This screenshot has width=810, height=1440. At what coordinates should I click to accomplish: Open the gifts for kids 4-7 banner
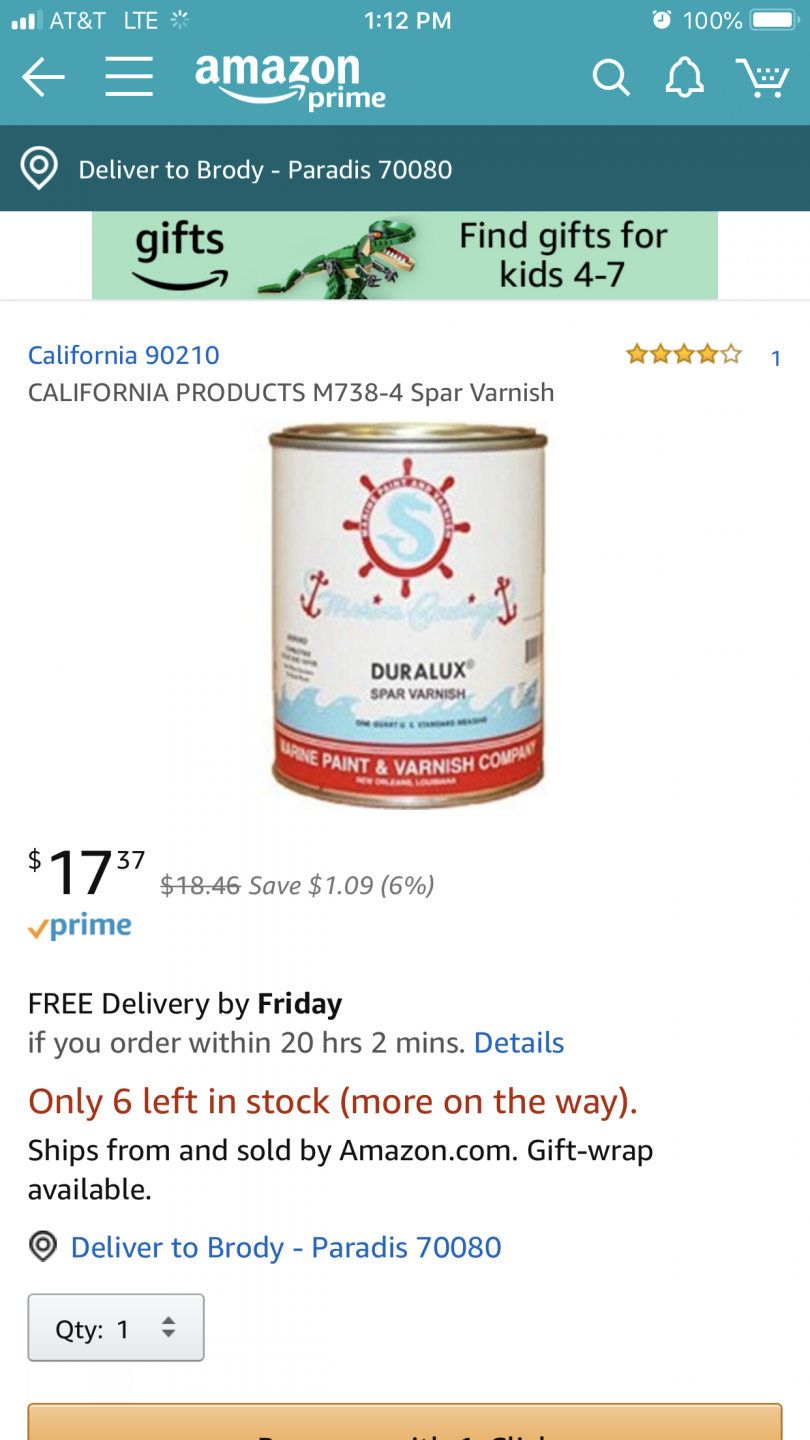(x=404, y=256)
